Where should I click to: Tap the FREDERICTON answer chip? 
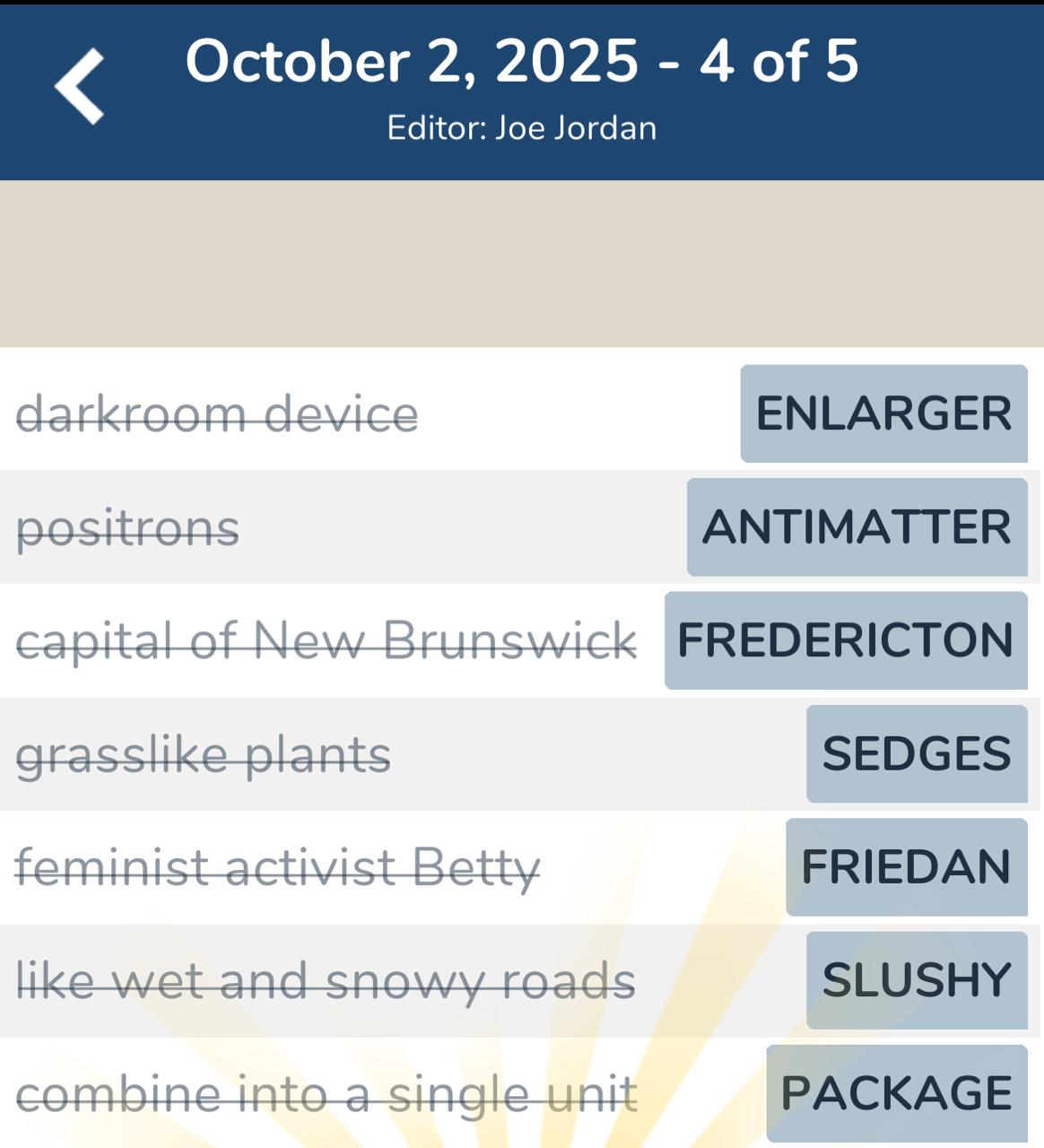[845, 640]
